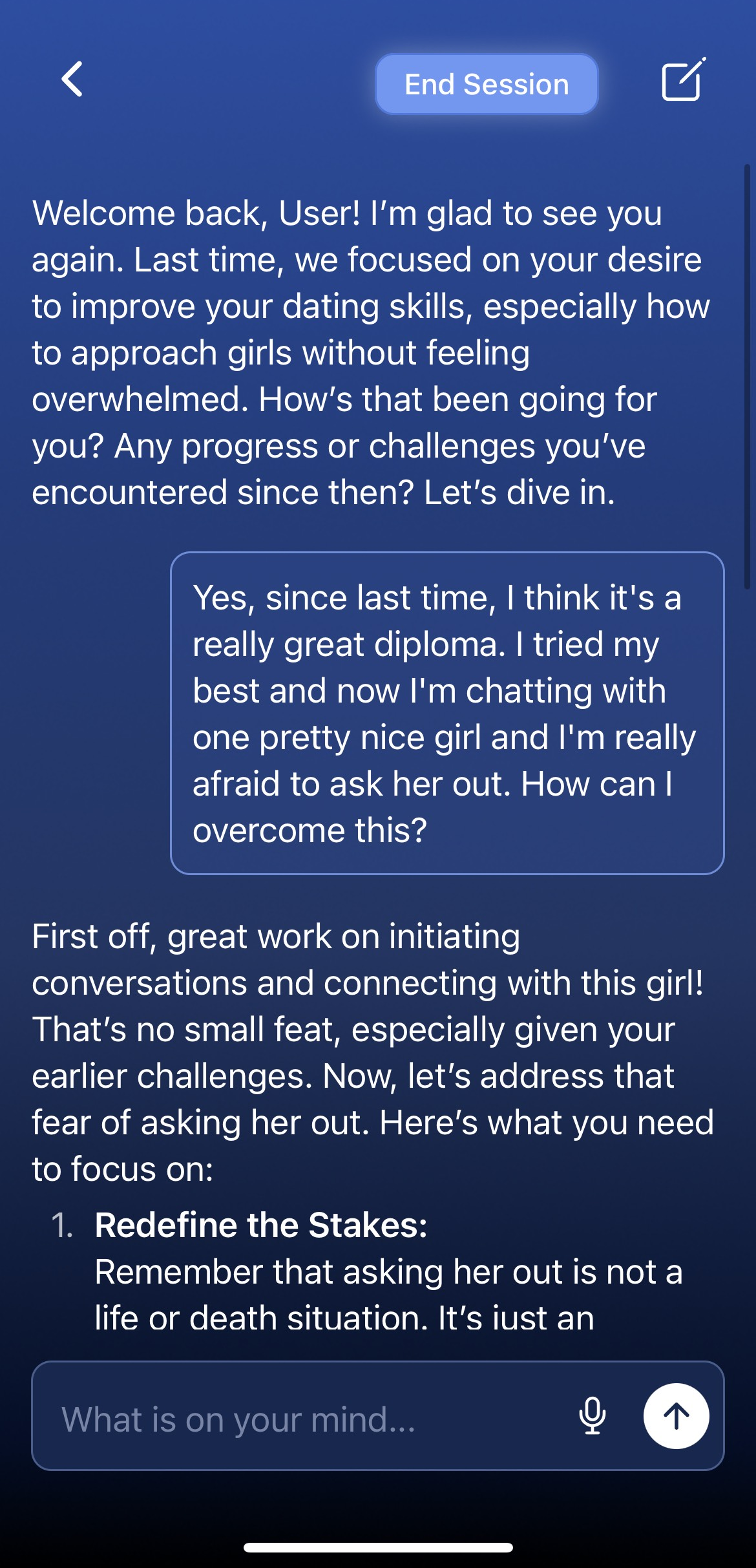Viewport: 756px width, 1568px height.
Task: Select the coaching response paragraph
Action: coord(372,1054)
